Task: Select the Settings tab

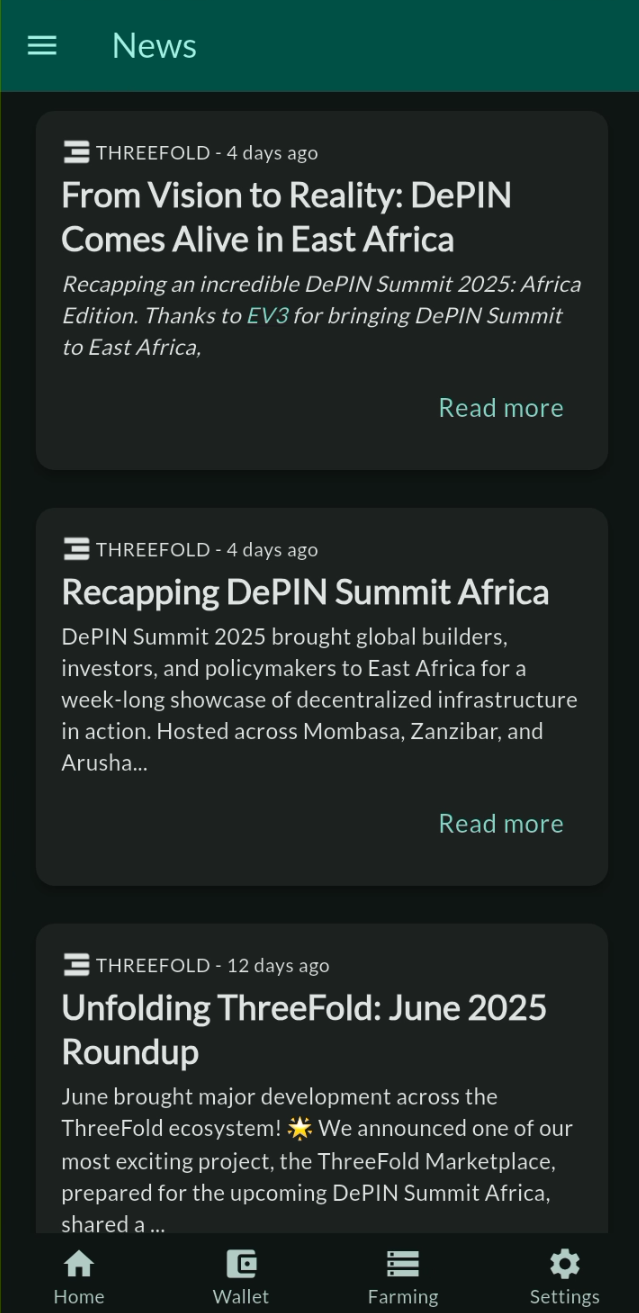Action: tap(564, 1277)
